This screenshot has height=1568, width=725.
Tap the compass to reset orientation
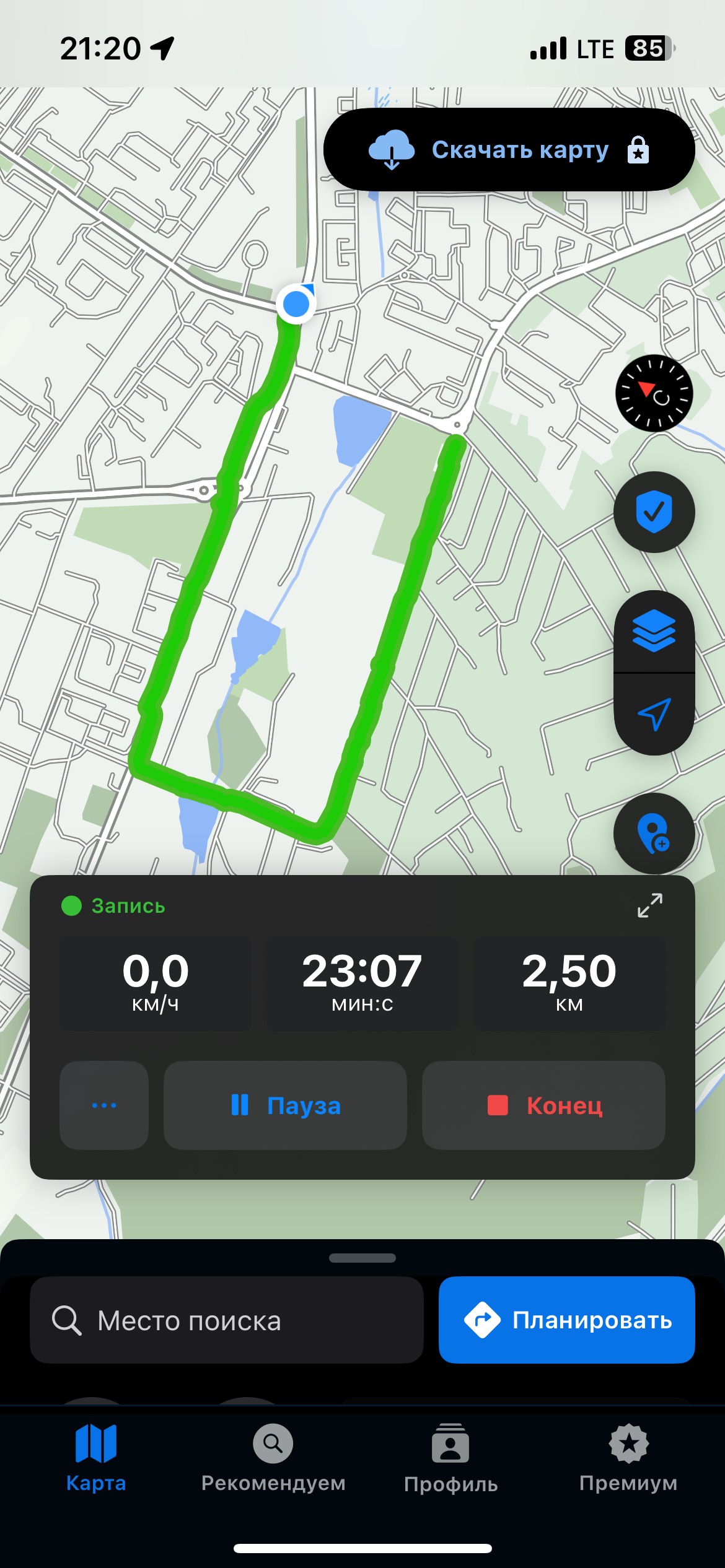(x=654, y=393)
